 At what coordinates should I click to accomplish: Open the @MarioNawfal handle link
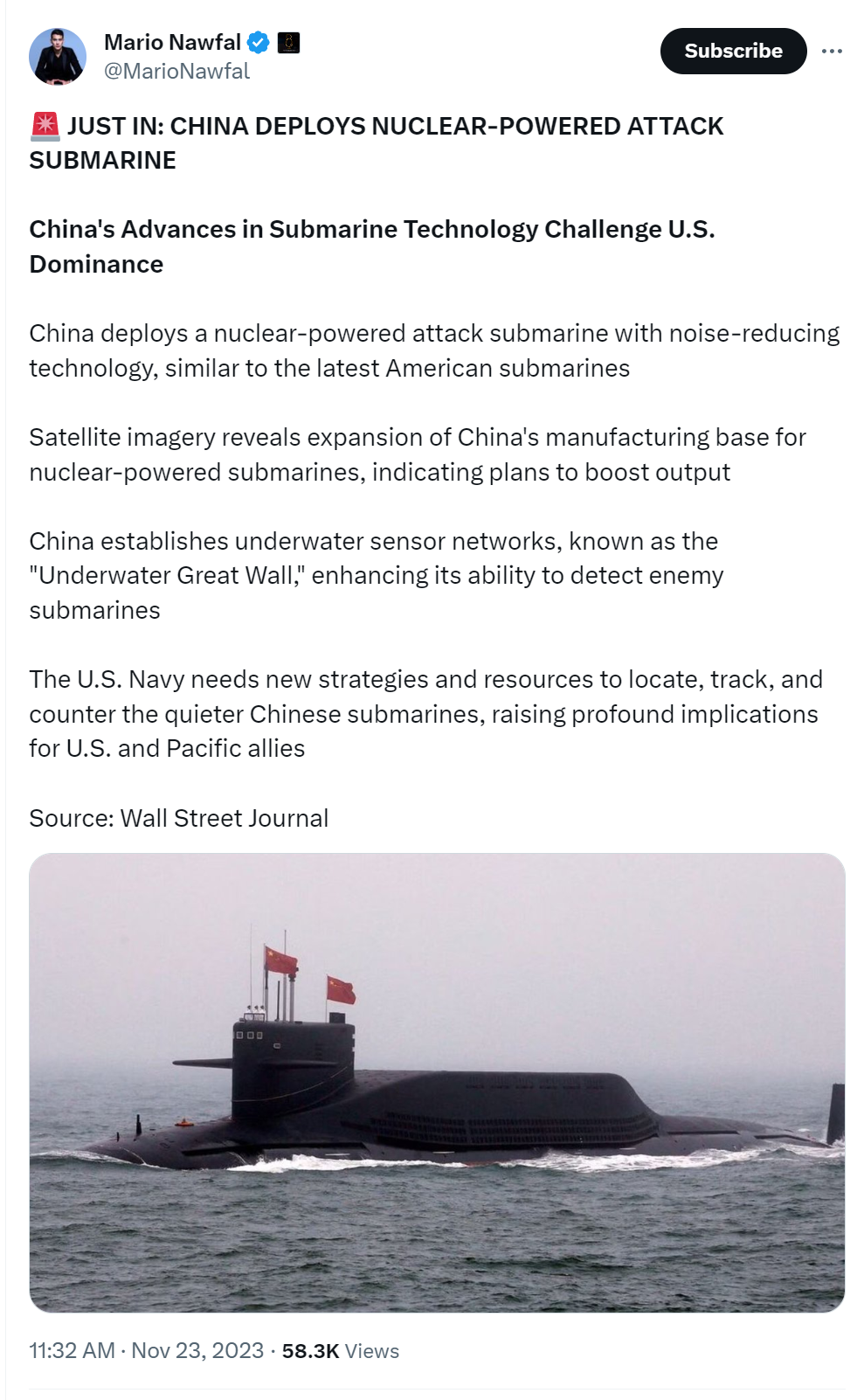coord(176,72)
